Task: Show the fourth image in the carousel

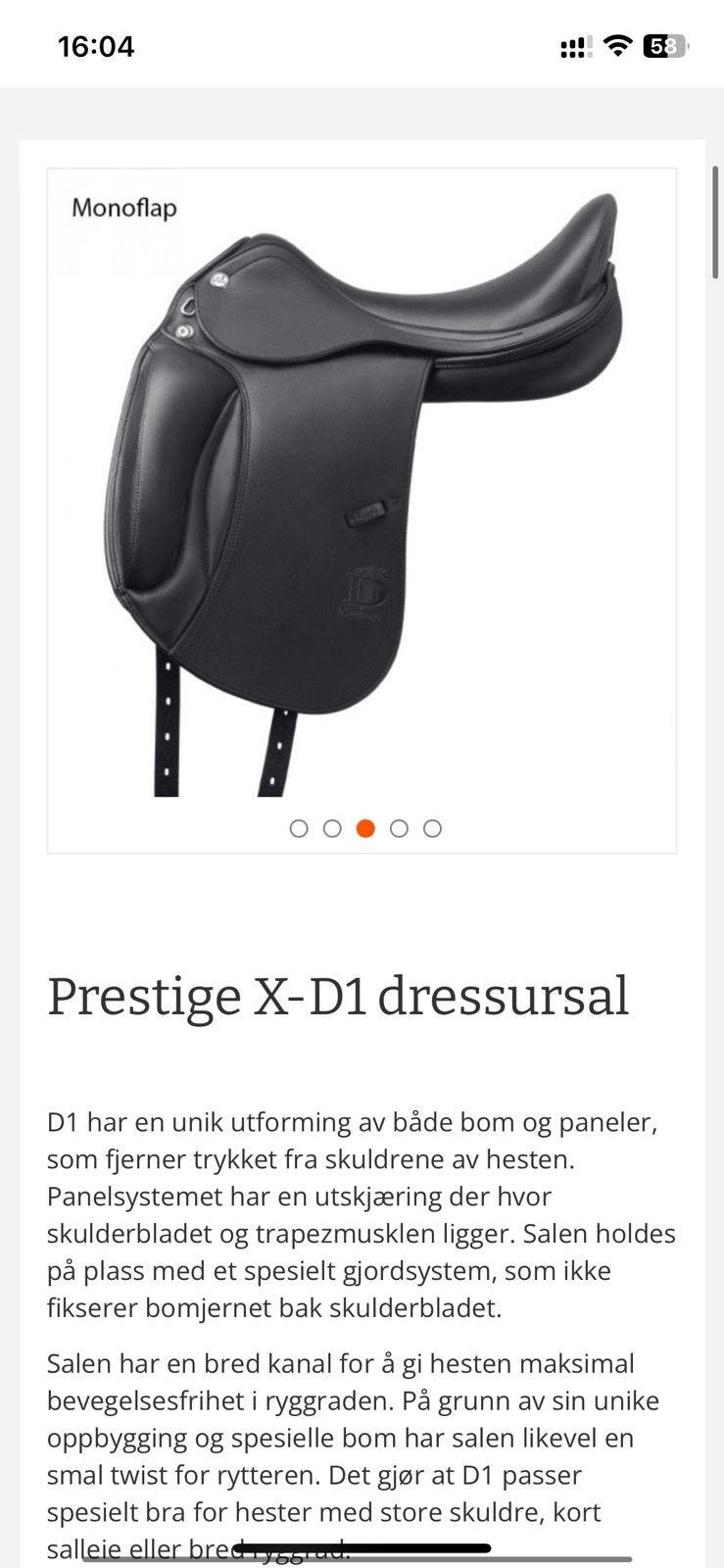Action: [x=399, y=829]
